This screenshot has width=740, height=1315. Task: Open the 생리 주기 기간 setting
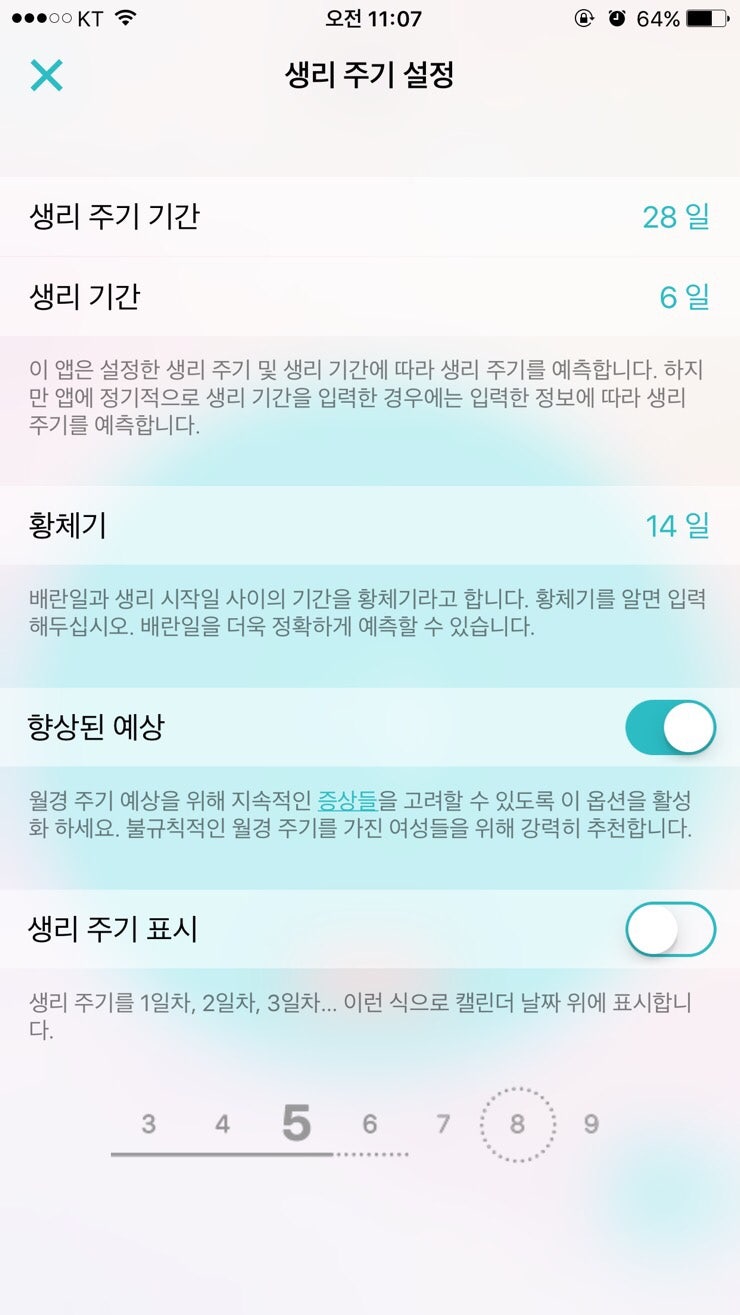pos(370,217)
